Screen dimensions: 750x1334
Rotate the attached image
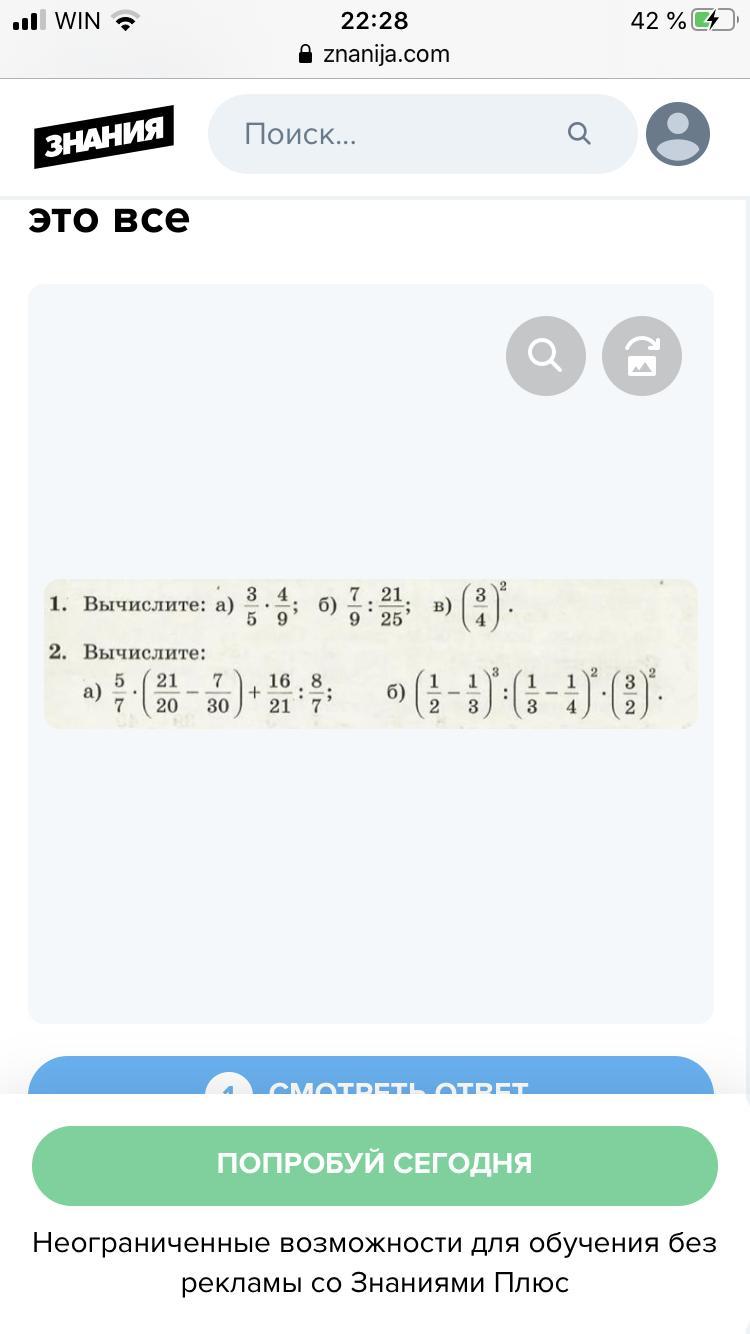click(x=641, y=355)
